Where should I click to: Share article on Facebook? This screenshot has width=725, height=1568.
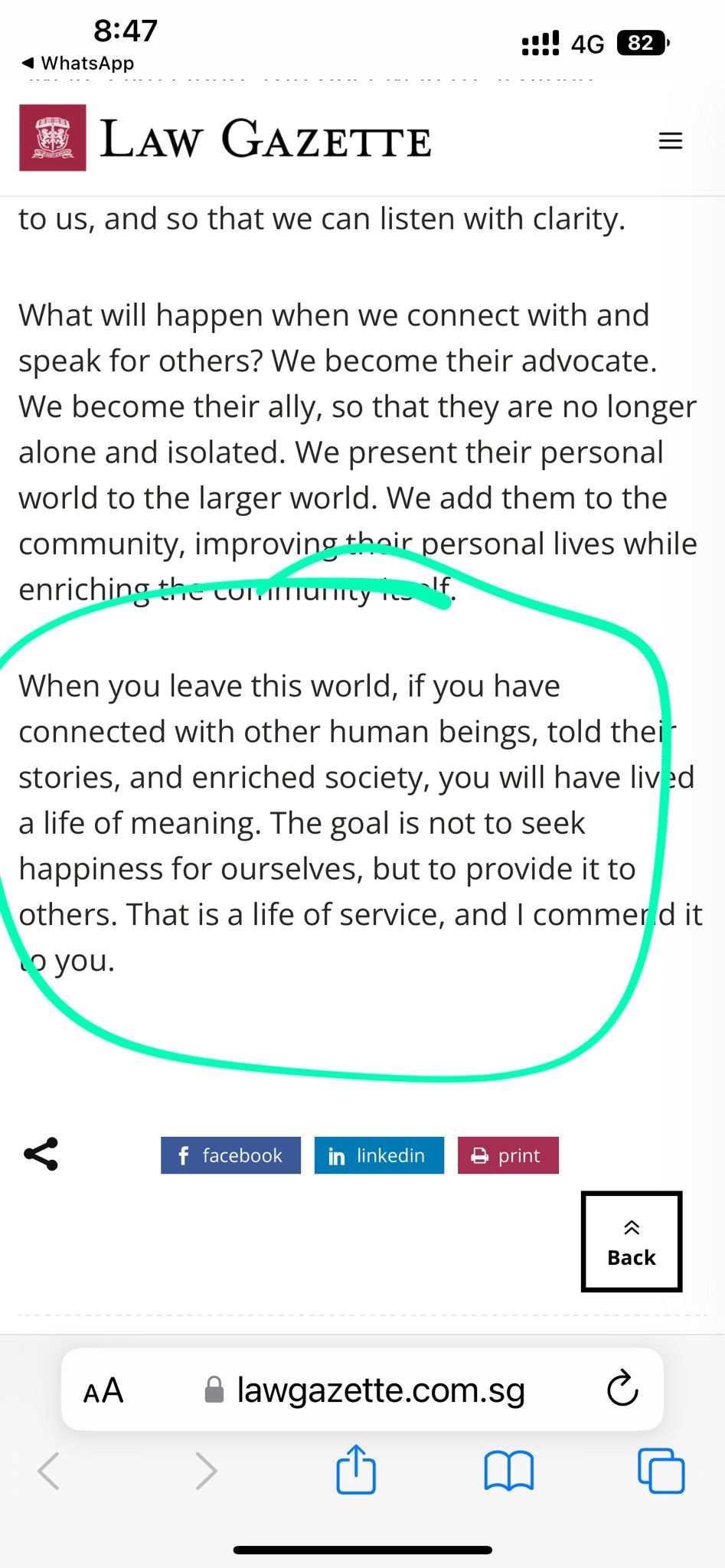click(230, 1155)
